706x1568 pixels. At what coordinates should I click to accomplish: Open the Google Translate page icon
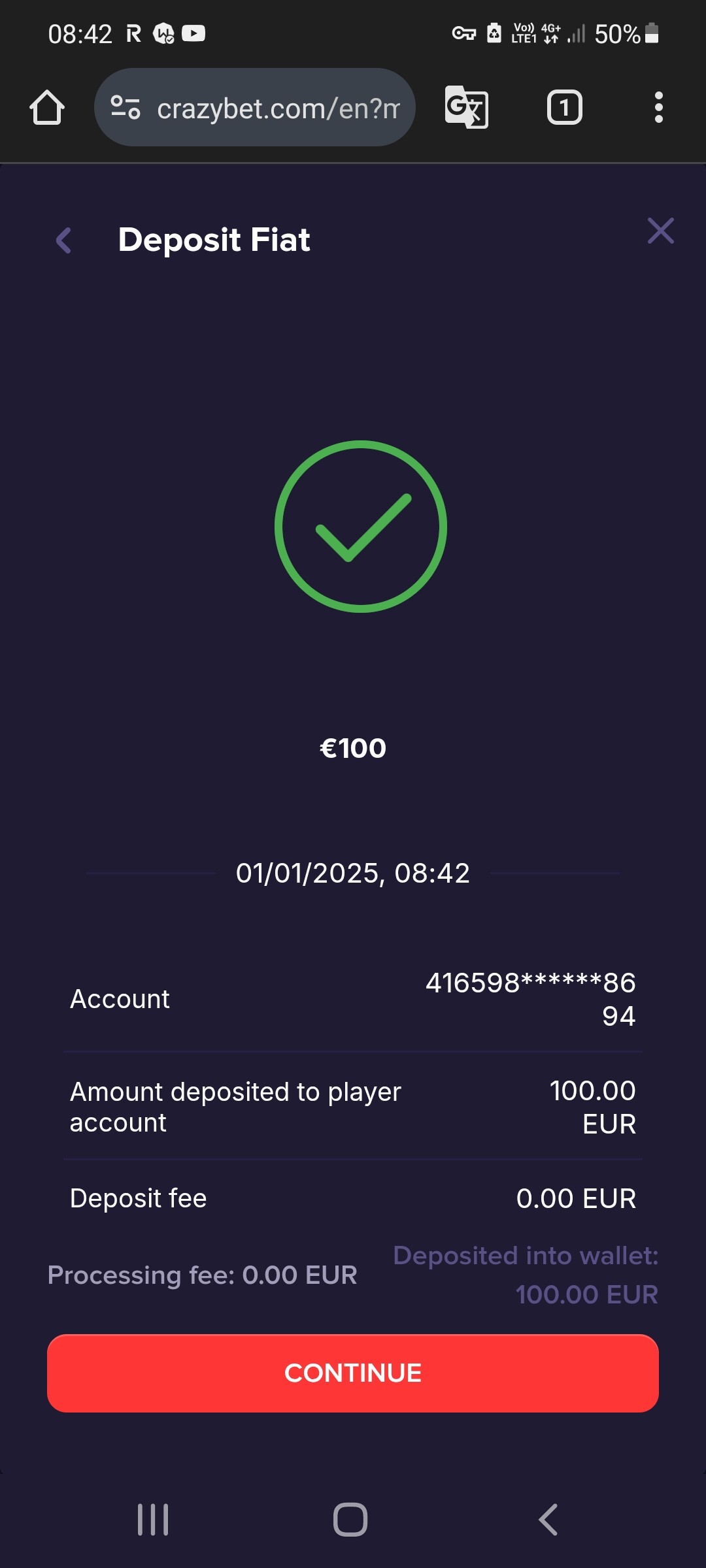tap(466, 107)
